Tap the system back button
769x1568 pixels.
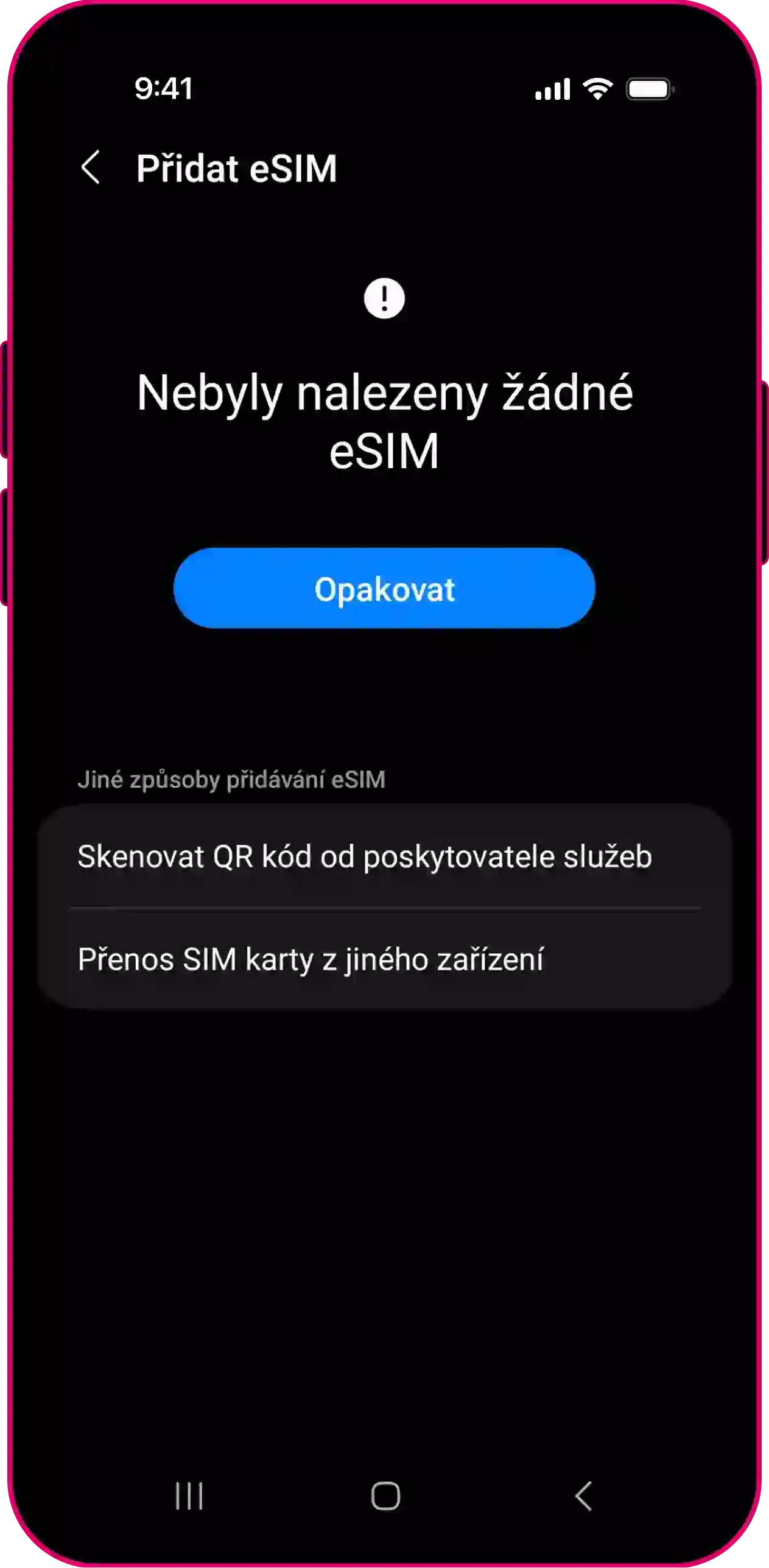(x=583, y=1496)
